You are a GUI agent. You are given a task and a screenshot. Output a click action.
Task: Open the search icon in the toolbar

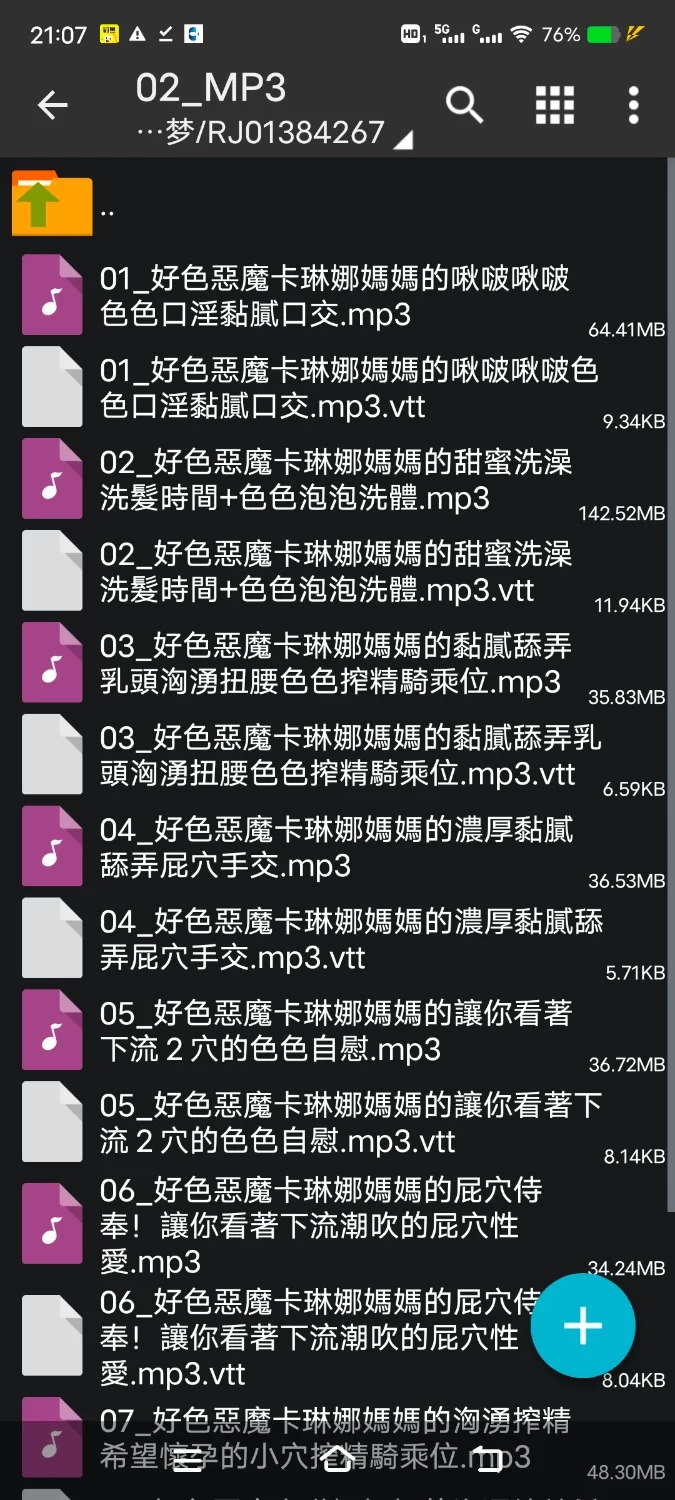(x=464, y=105)
